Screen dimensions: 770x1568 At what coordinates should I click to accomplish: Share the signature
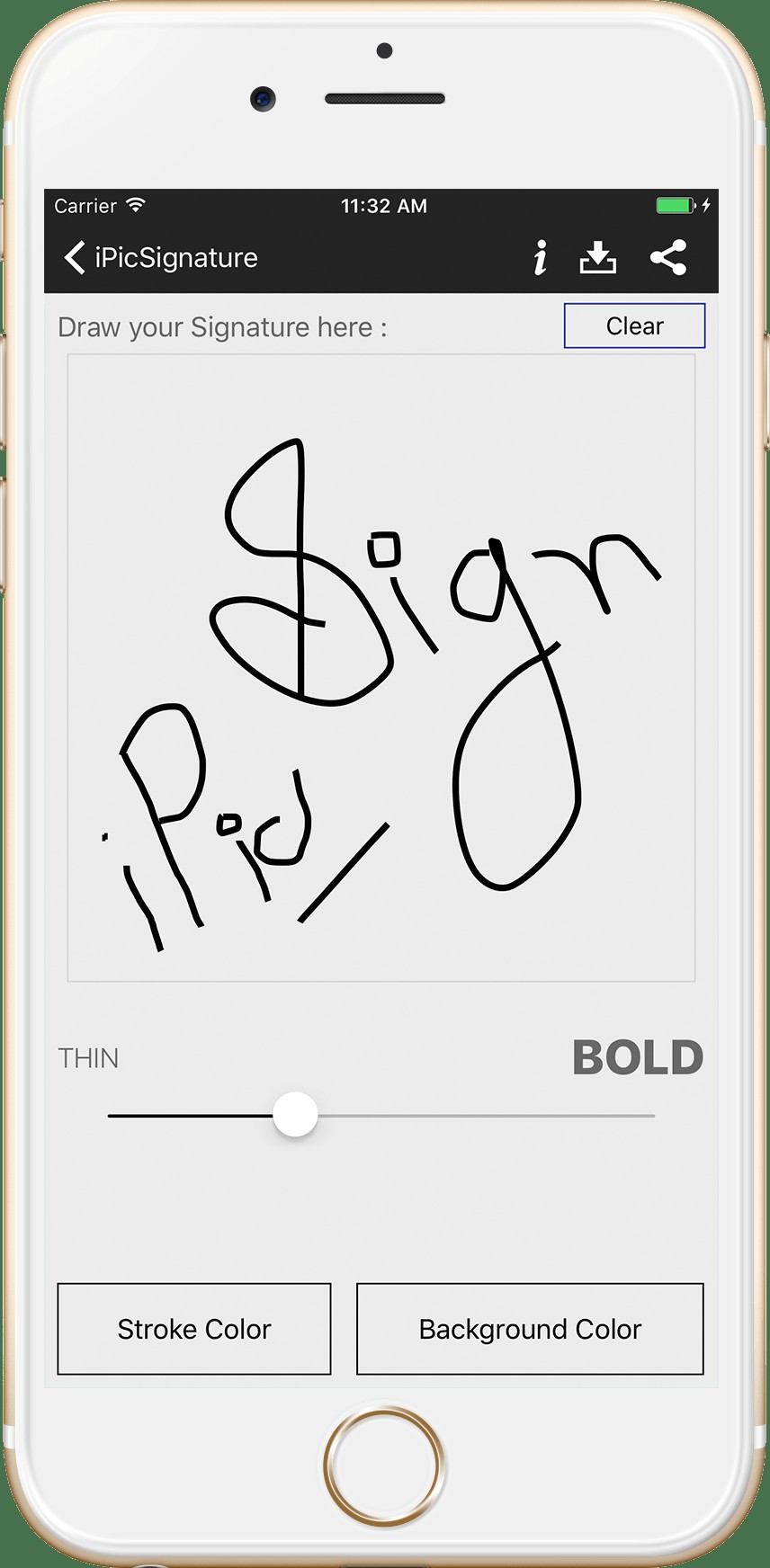pos(668,258)
